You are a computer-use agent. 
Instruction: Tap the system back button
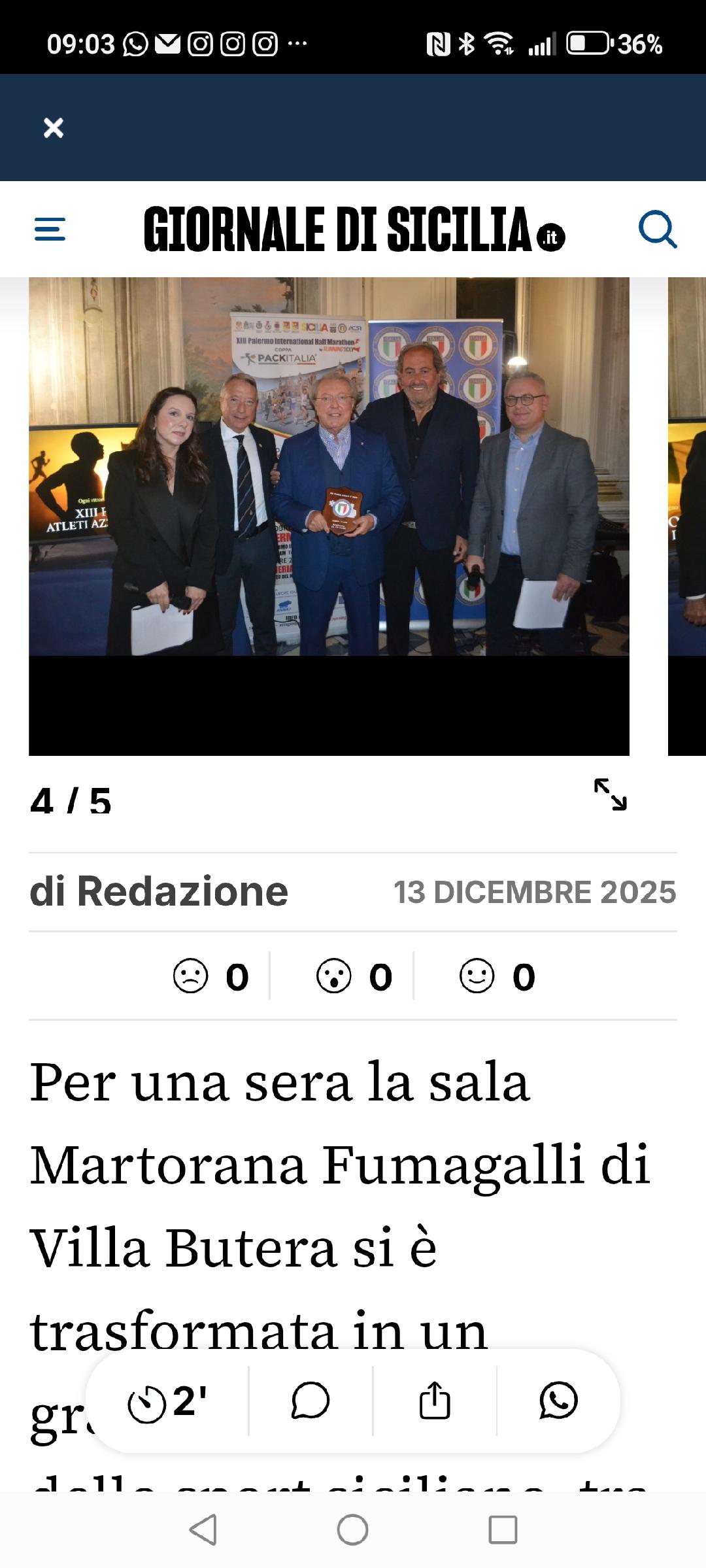coord(203,1530)
